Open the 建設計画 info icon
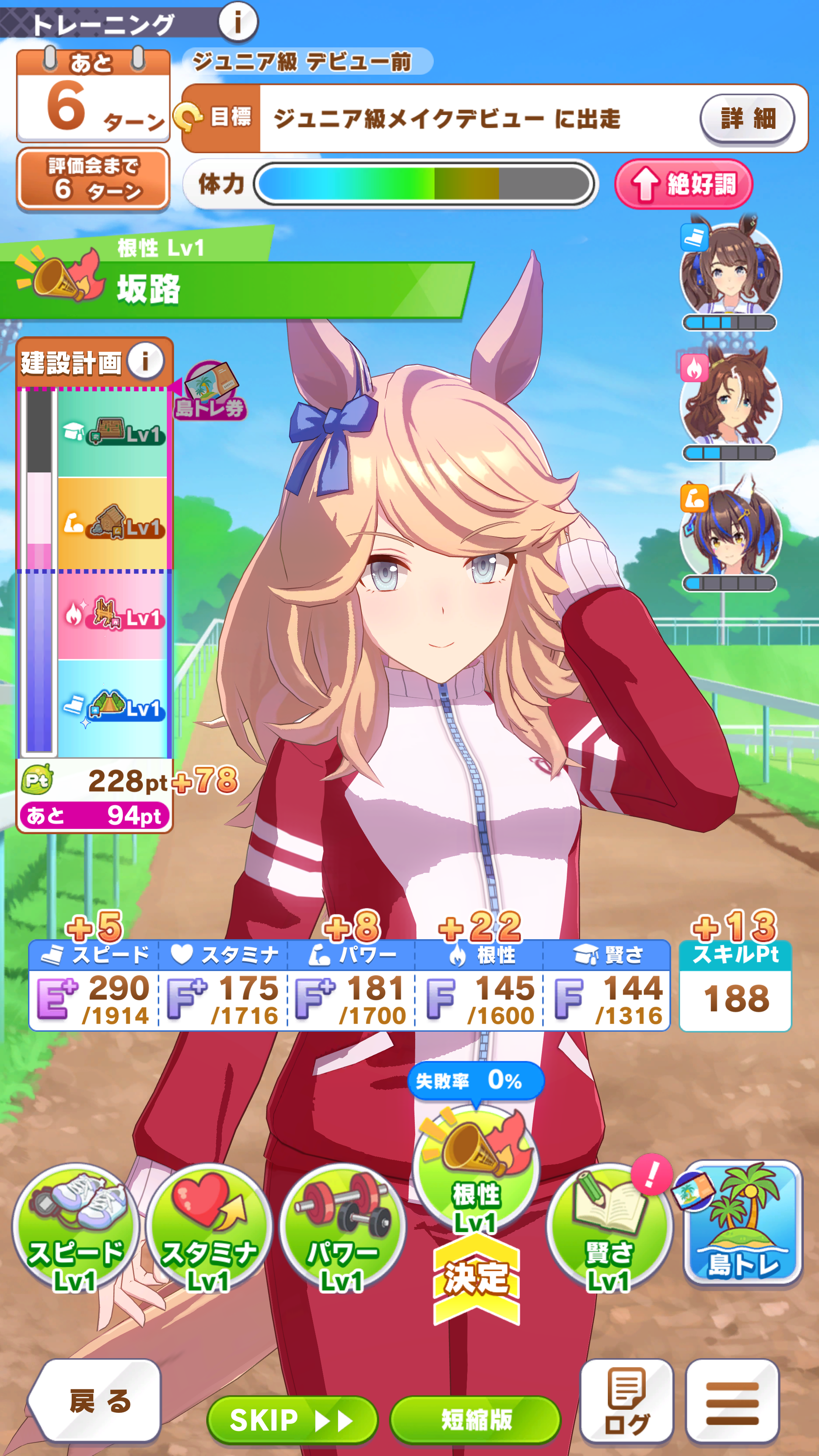Screen dimensions: 819x1456 [145, 361]
